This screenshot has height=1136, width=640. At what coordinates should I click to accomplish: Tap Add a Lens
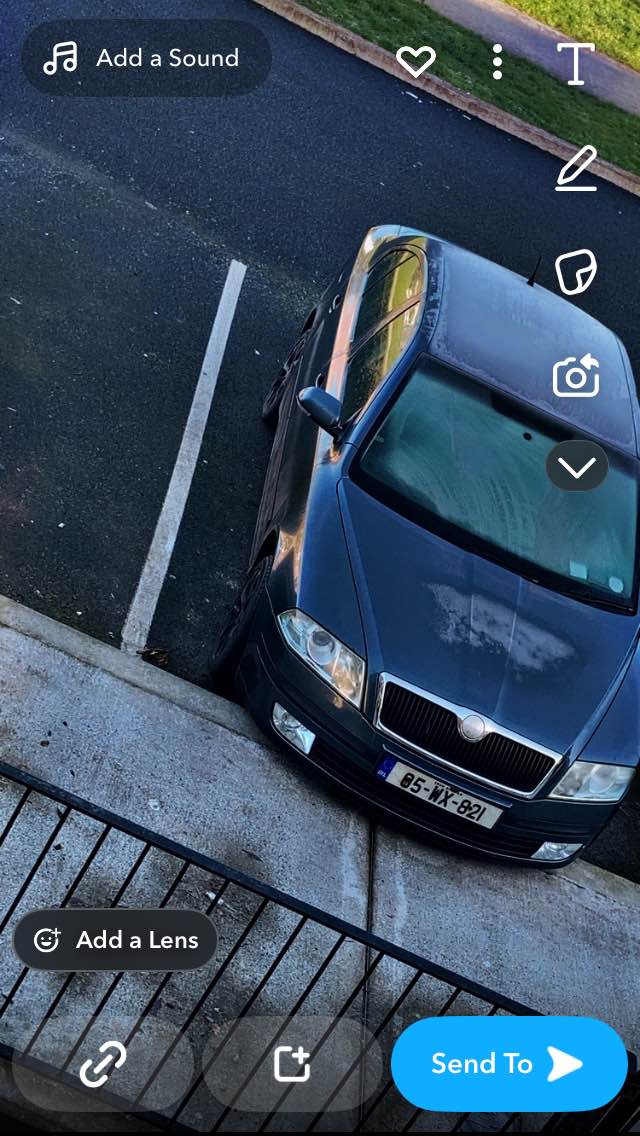115,940
